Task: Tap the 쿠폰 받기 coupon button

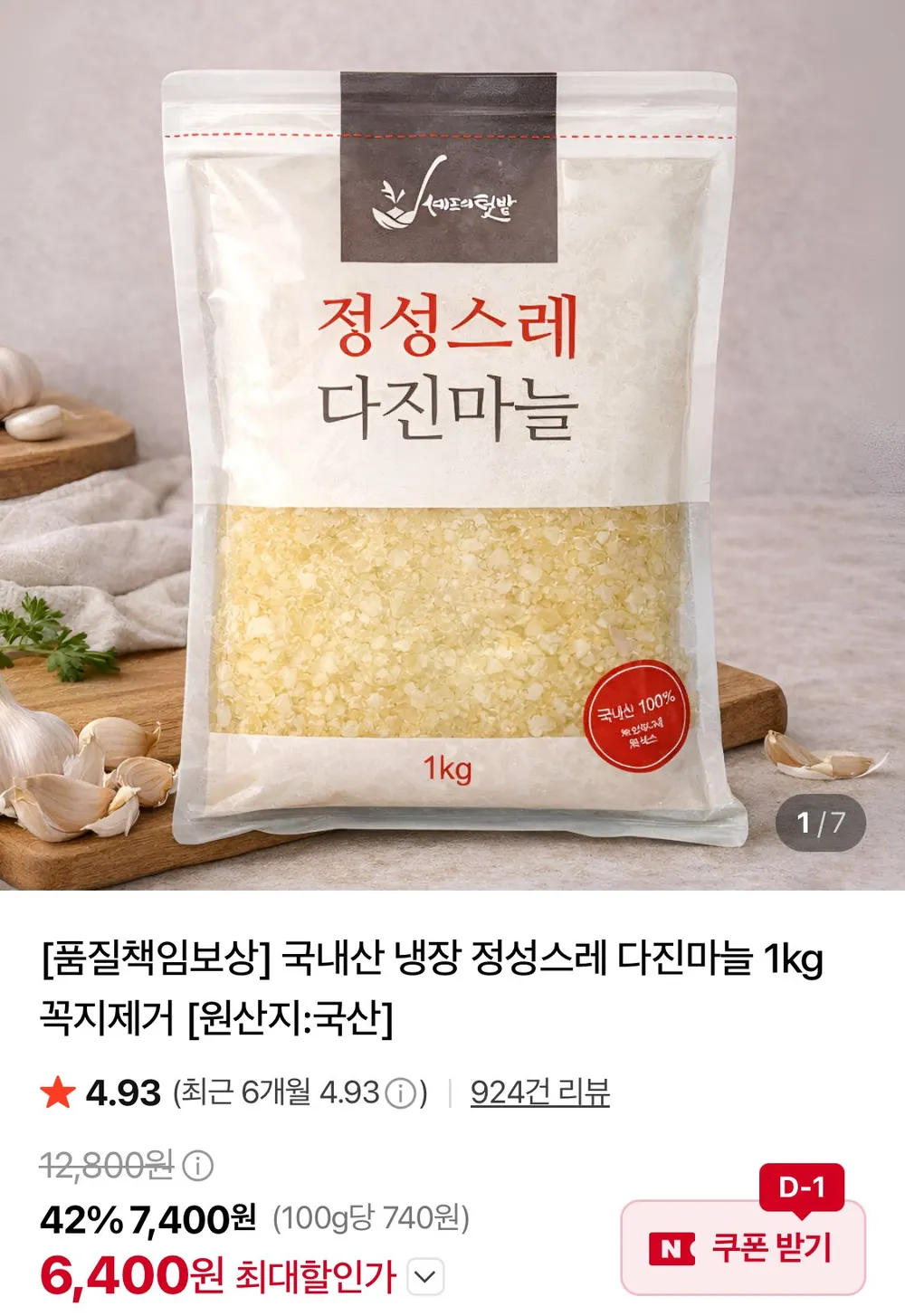Action: pos(743,1247)
